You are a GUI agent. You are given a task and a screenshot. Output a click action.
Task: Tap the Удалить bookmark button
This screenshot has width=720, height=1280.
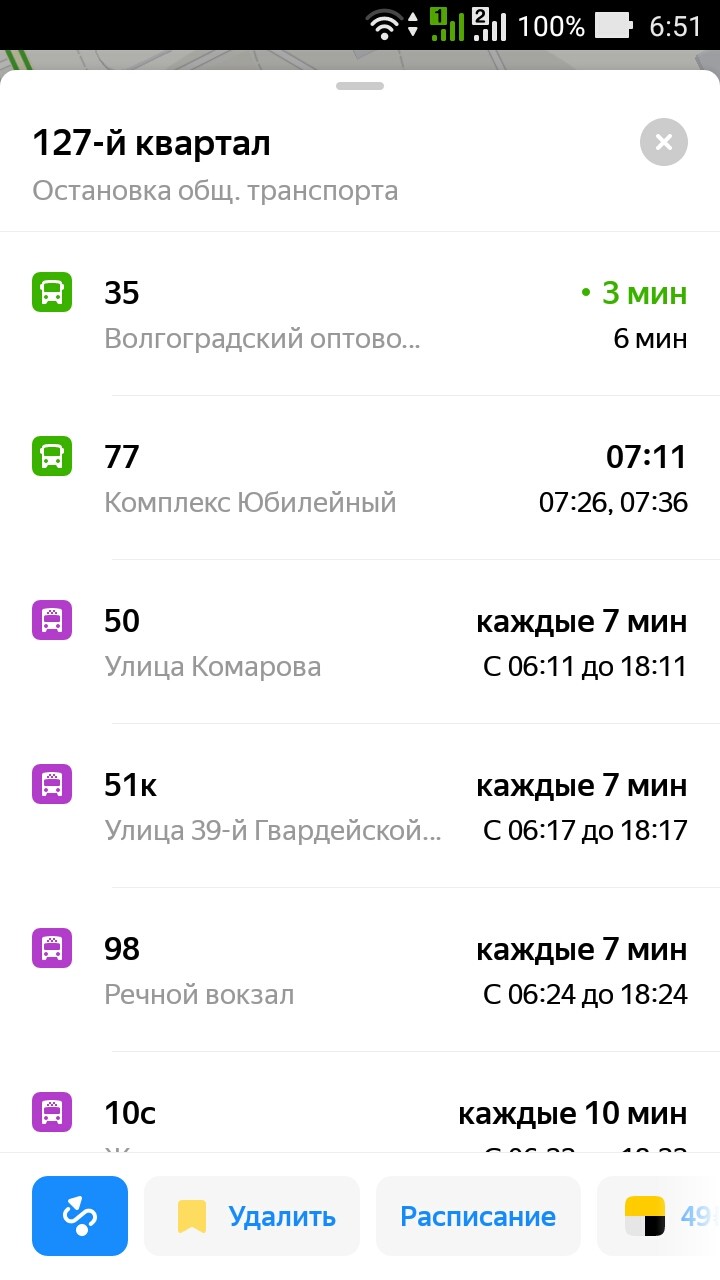pos(252,1216)
